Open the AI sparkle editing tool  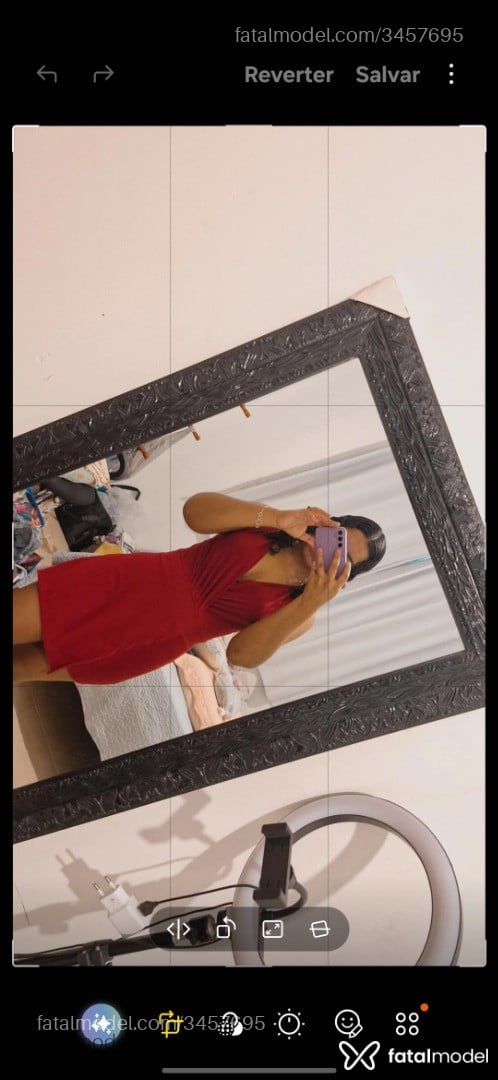[x=101, y=1023]
